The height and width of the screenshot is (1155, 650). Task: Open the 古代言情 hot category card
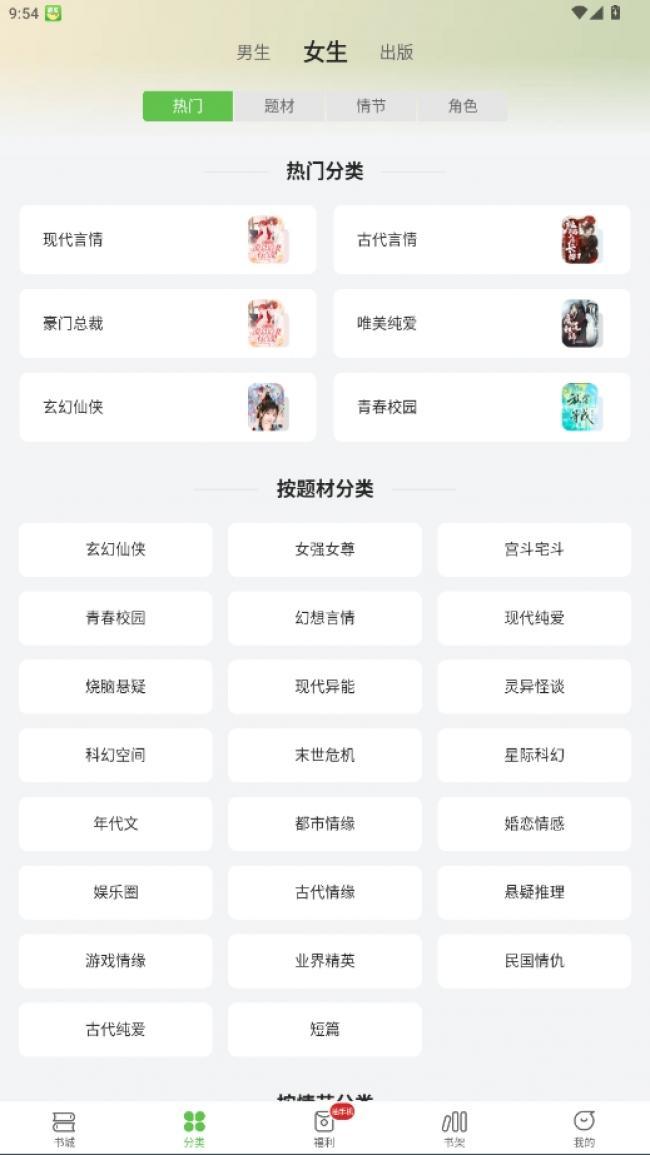(x=481, y=240)
